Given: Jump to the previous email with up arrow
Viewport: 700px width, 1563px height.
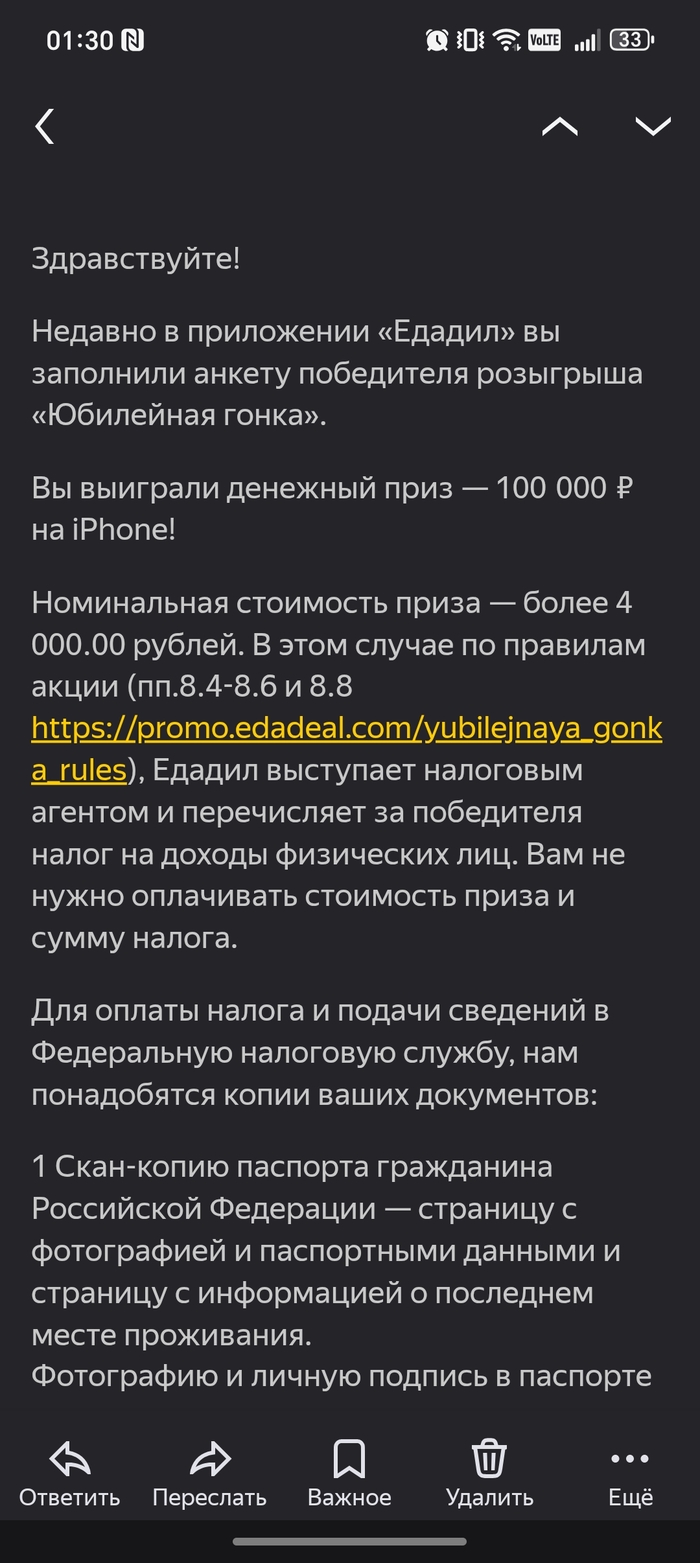Looking at the screenshot, I should 559,127.
